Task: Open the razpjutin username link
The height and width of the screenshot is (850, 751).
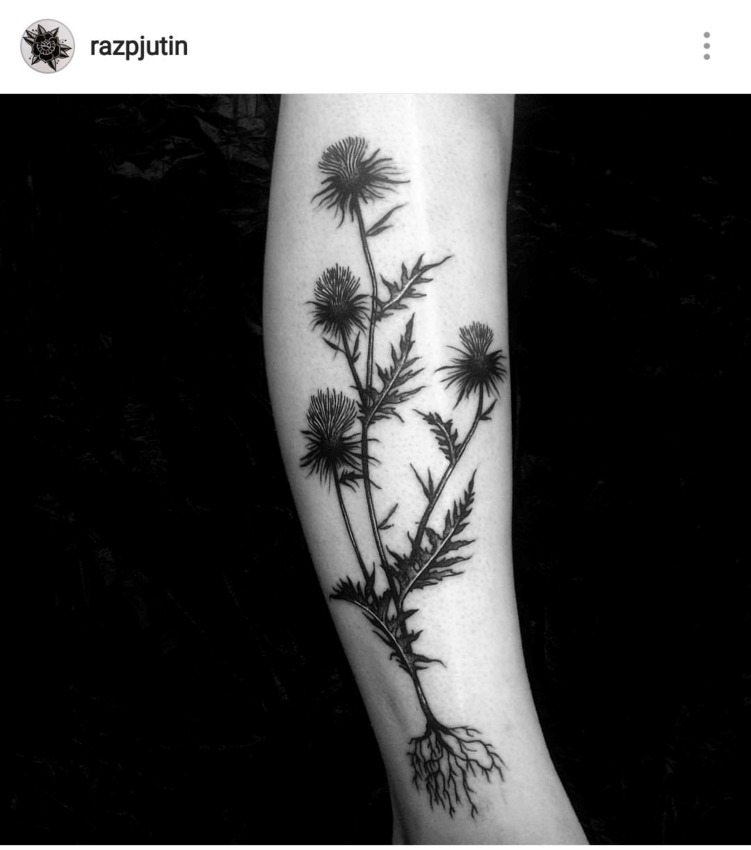Action: point(139,46)
